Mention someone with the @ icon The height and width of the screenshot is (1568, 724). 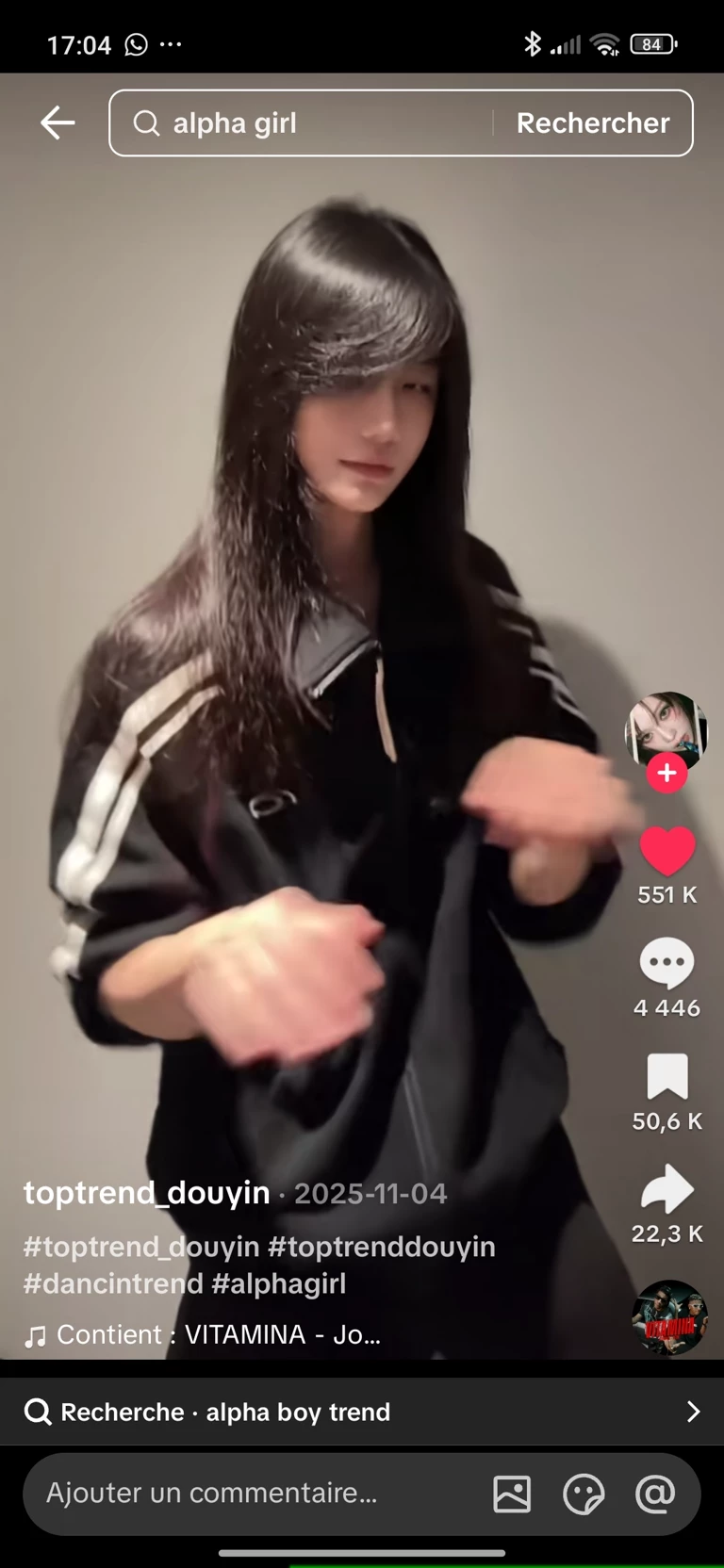(655, 1494)
